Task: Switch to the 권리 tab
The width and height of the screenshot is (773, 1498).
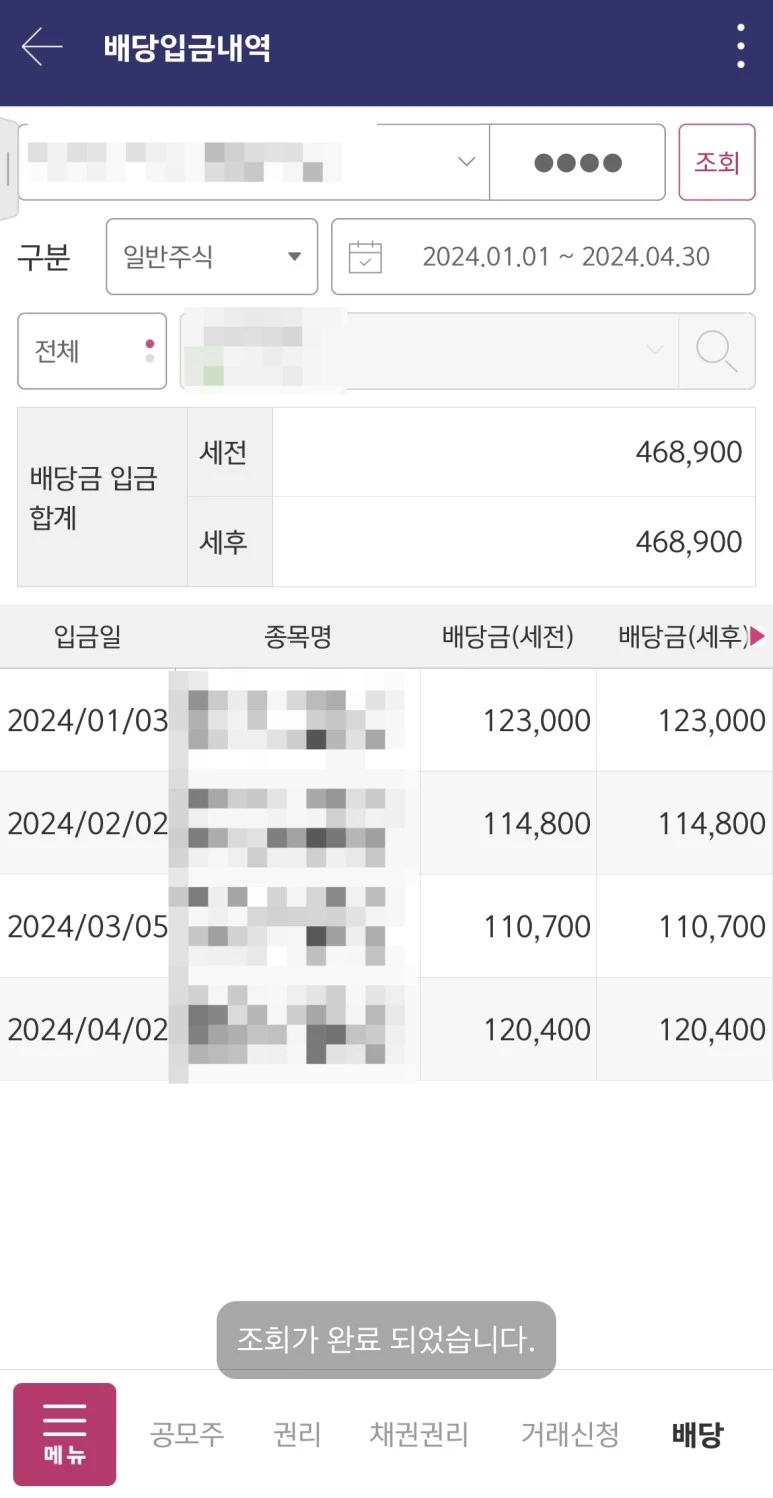Action: [x=297, y=1435]
